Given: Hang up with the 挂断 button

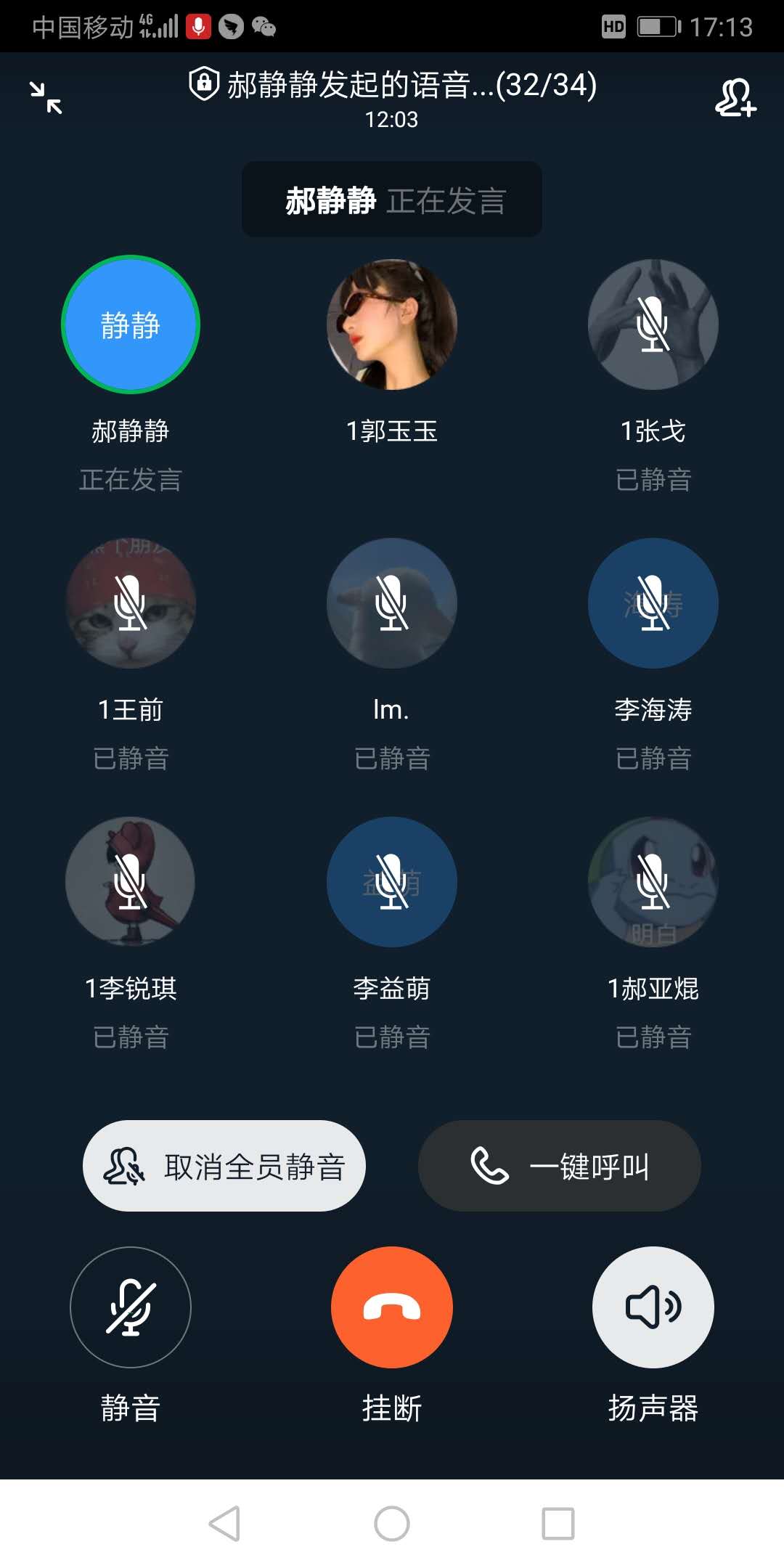Looking at the screenshot, I should coord(392,1307).
